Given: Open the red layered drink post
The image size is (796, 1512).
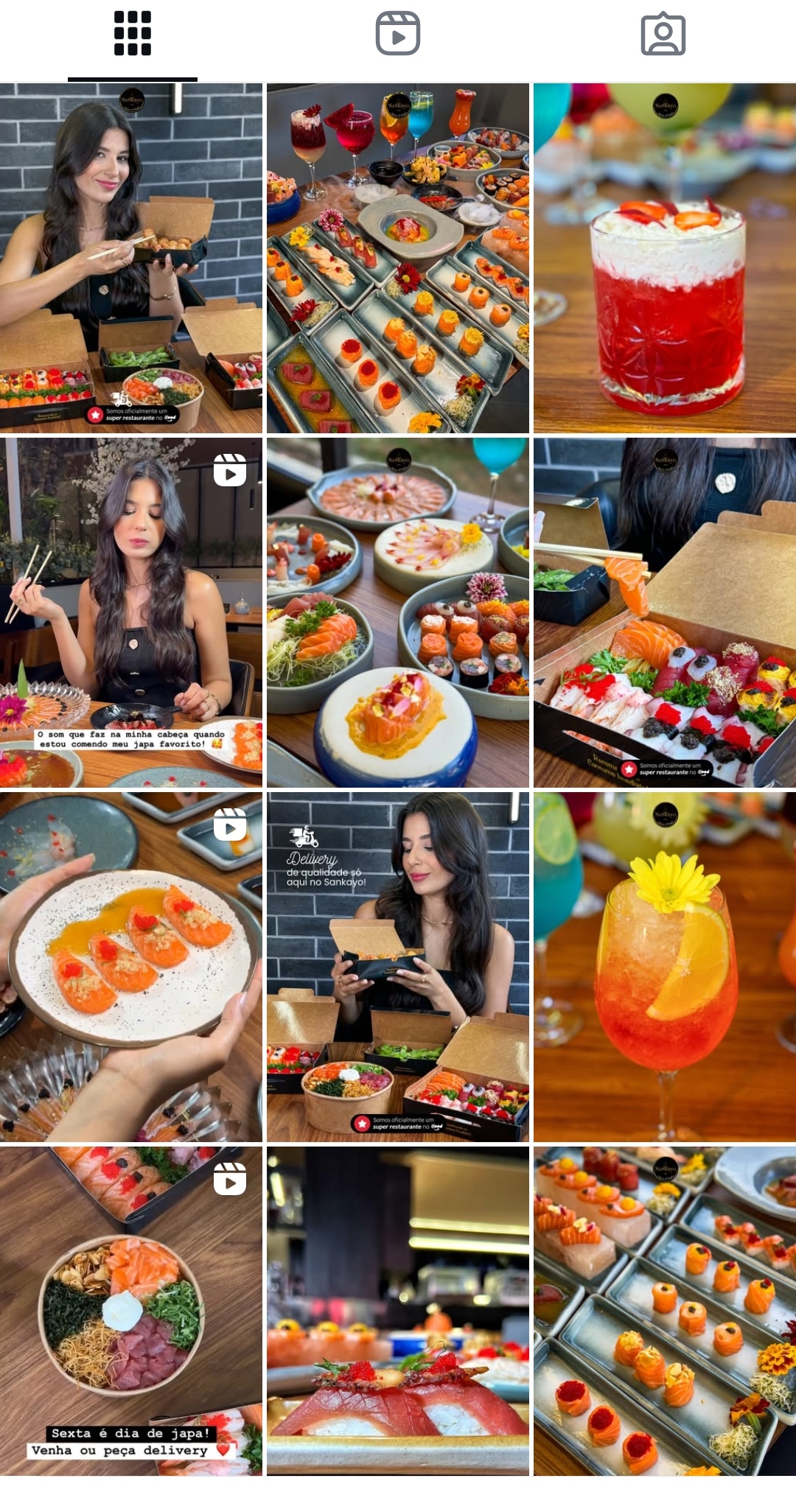Looking at the screenshot, I should tap(664, 258).
